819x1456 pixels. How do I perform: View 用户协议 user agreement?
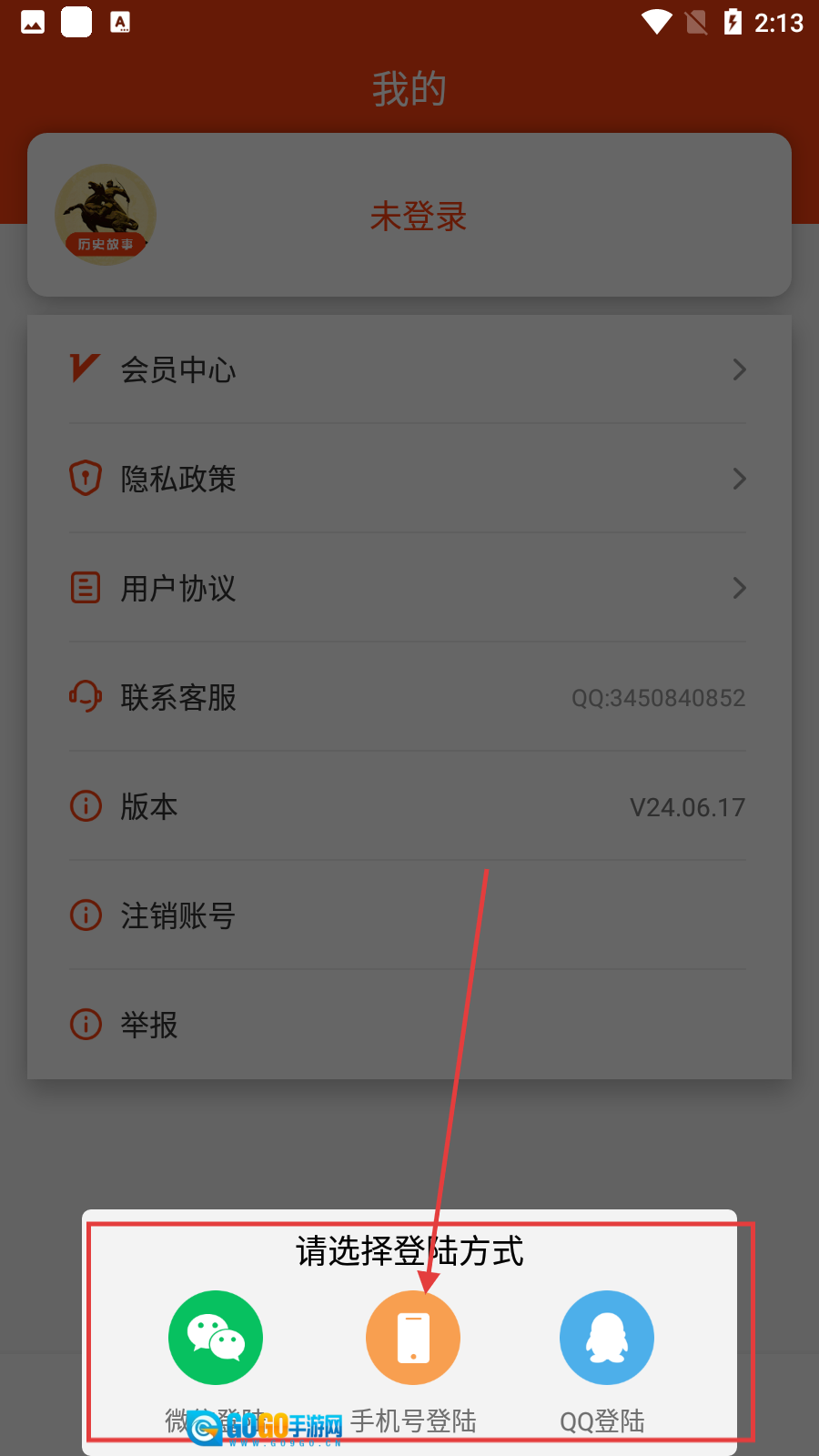tap(408, 588)
